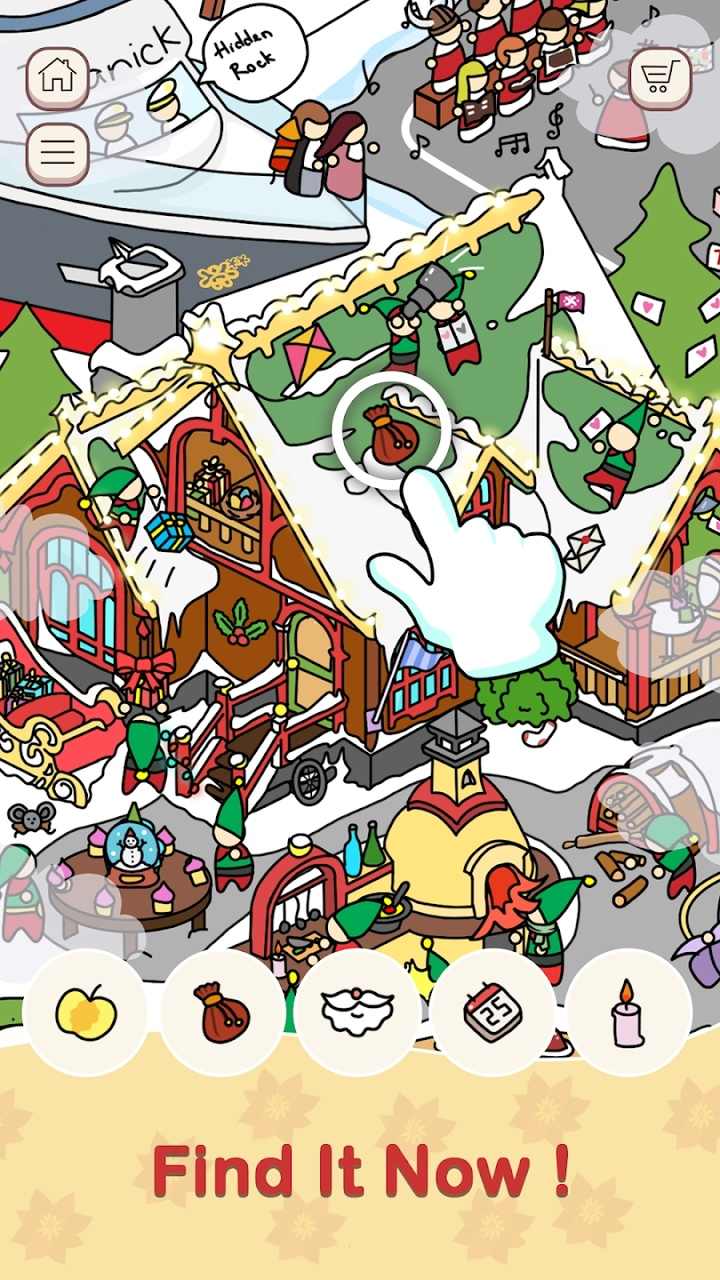Select the red sack target item
720x1280 pixels.
coord(222,1011)
